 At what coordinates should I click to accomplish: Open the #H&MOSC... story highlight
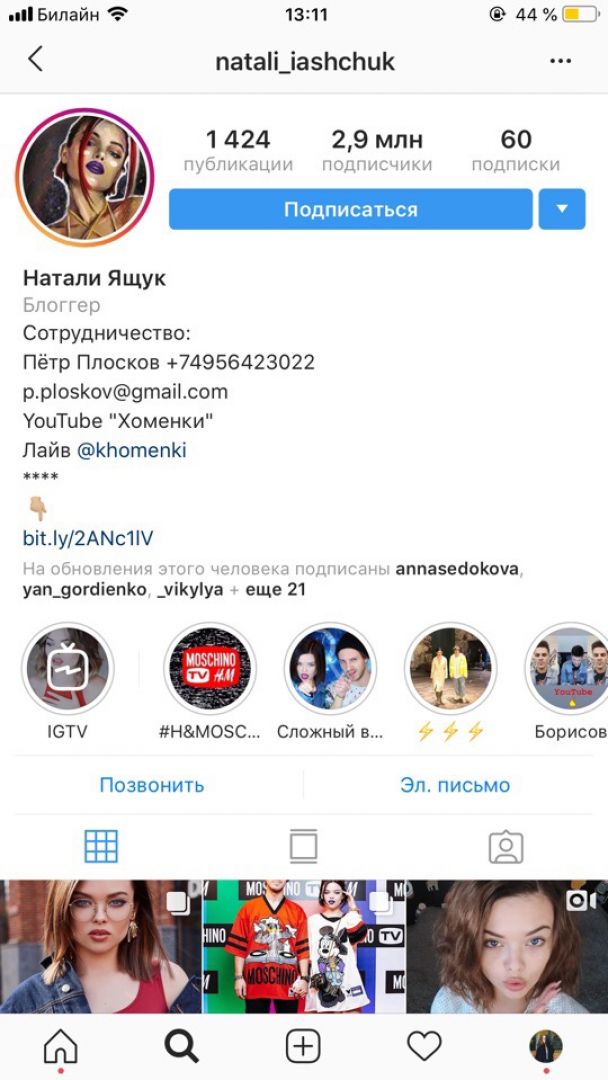pos(210,669)
